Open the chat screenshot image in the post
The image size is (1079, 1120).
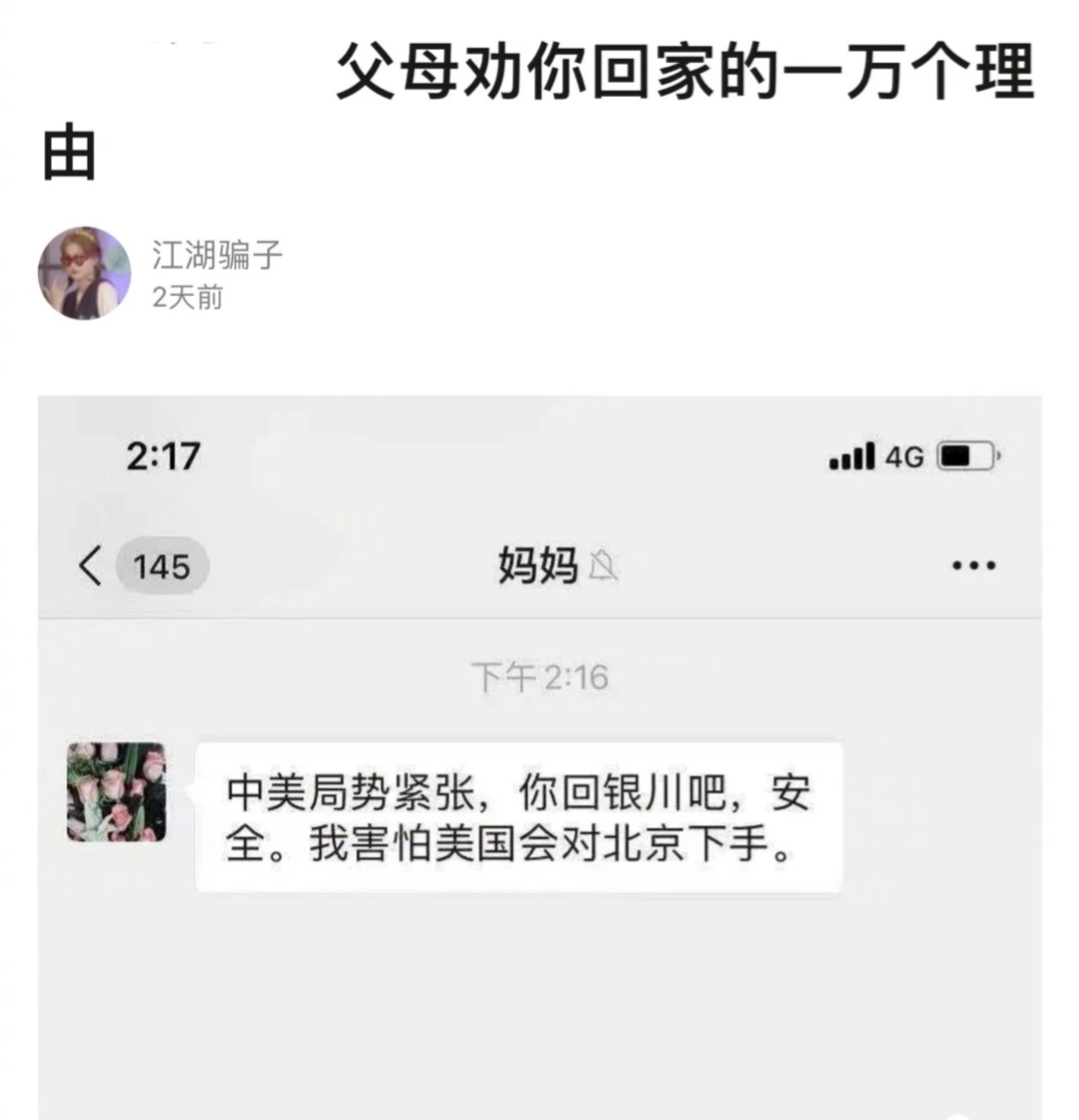(x=540, y=759)
